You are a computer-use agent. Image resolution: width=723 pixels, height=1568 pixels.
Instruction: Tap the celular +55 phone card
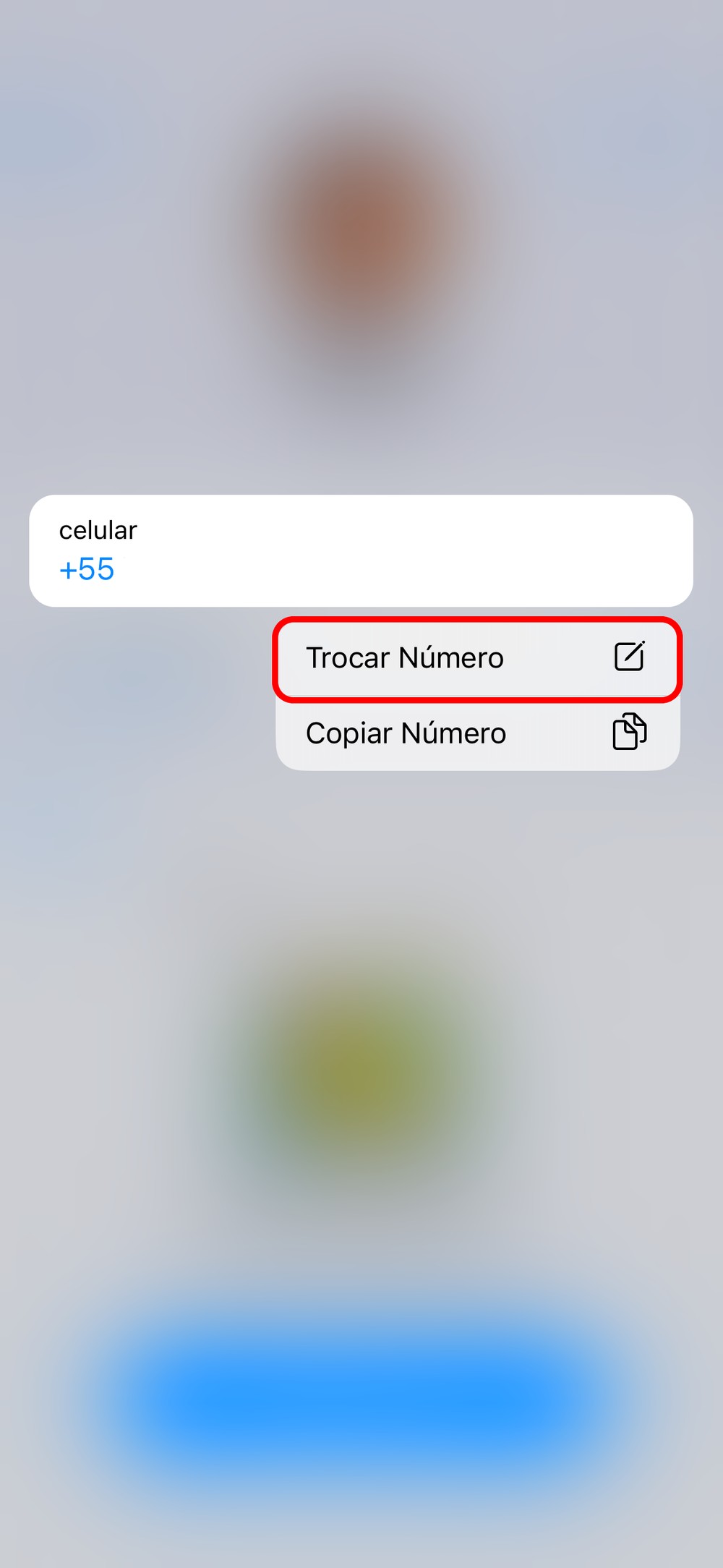[x=360, y=551]
